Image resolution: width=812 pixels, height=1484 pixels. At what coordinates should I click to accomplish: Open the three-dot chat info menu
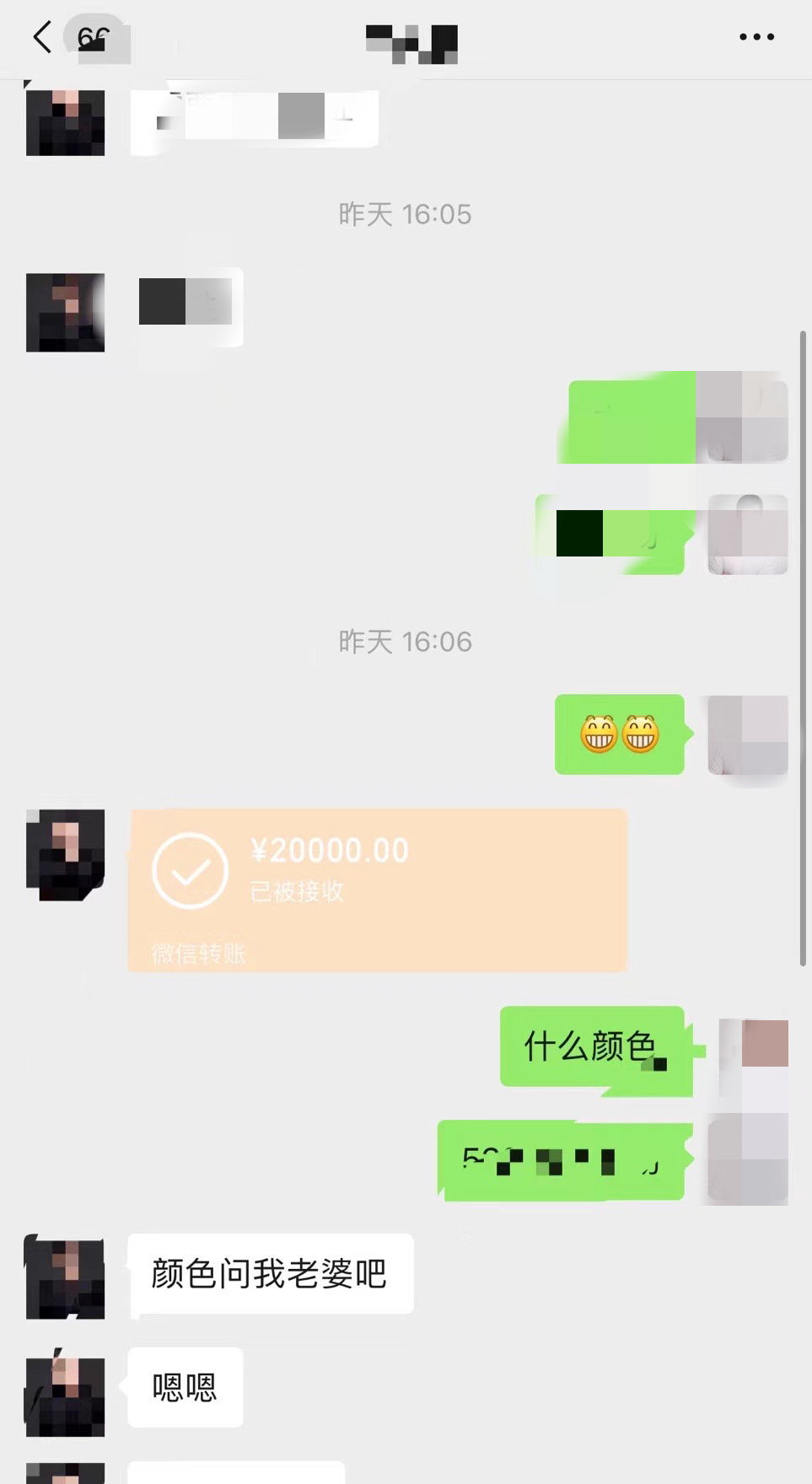coord(756,37)
